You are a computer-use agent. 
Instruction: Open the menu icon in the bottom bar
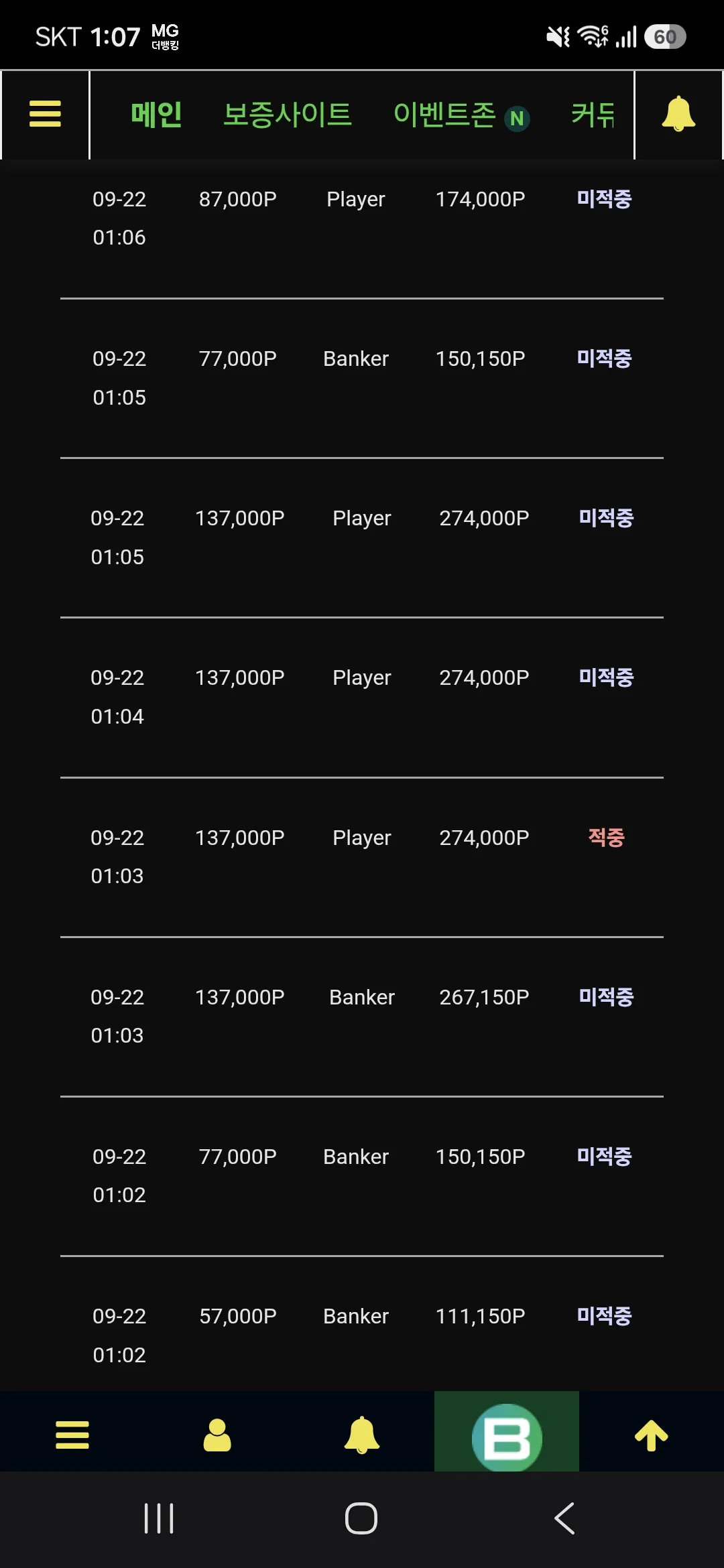tap(72, 1435)
